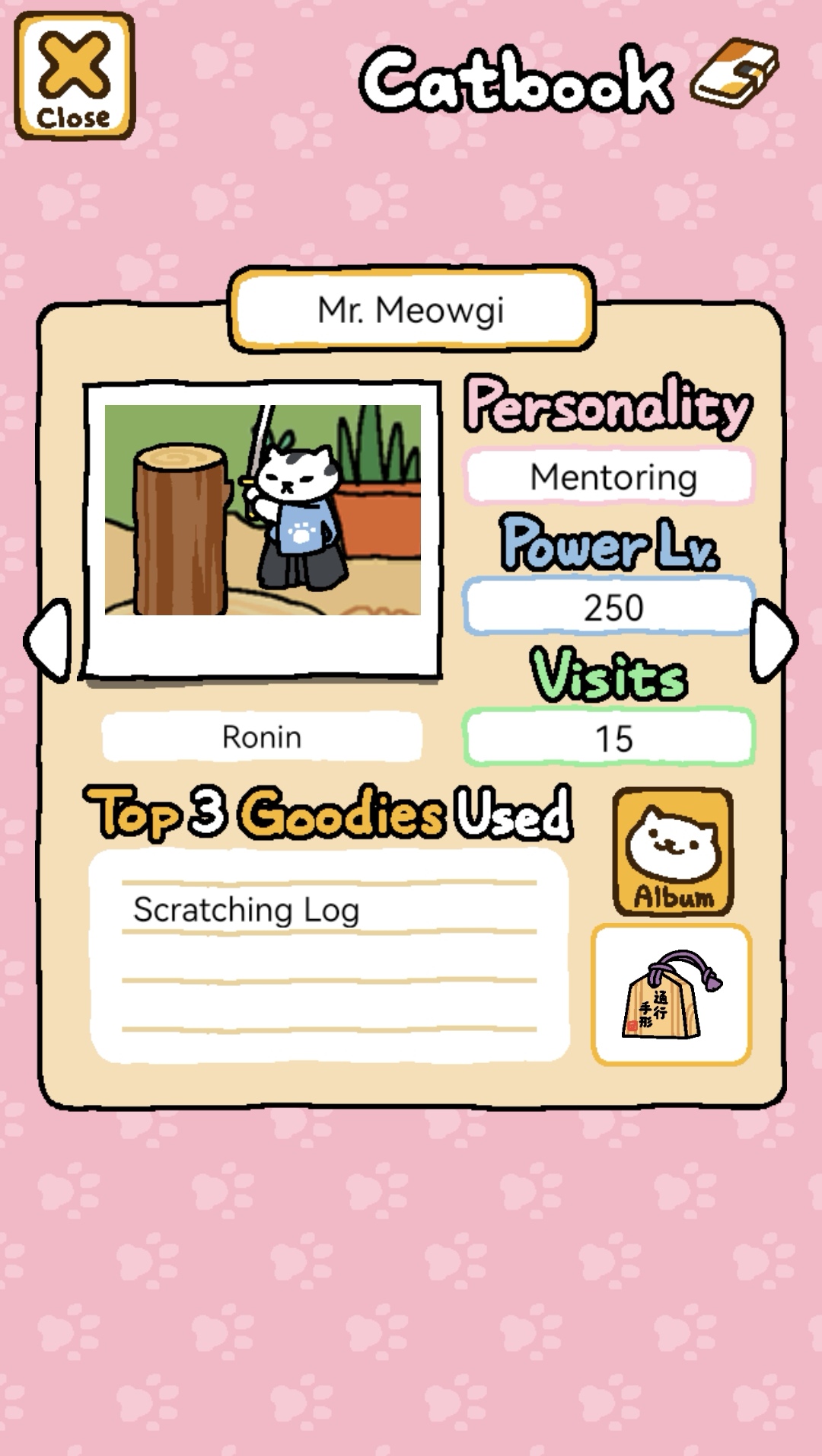View the wooden charm memento
This screenshot has width=822, height=1456.
[x=671, y=995]
